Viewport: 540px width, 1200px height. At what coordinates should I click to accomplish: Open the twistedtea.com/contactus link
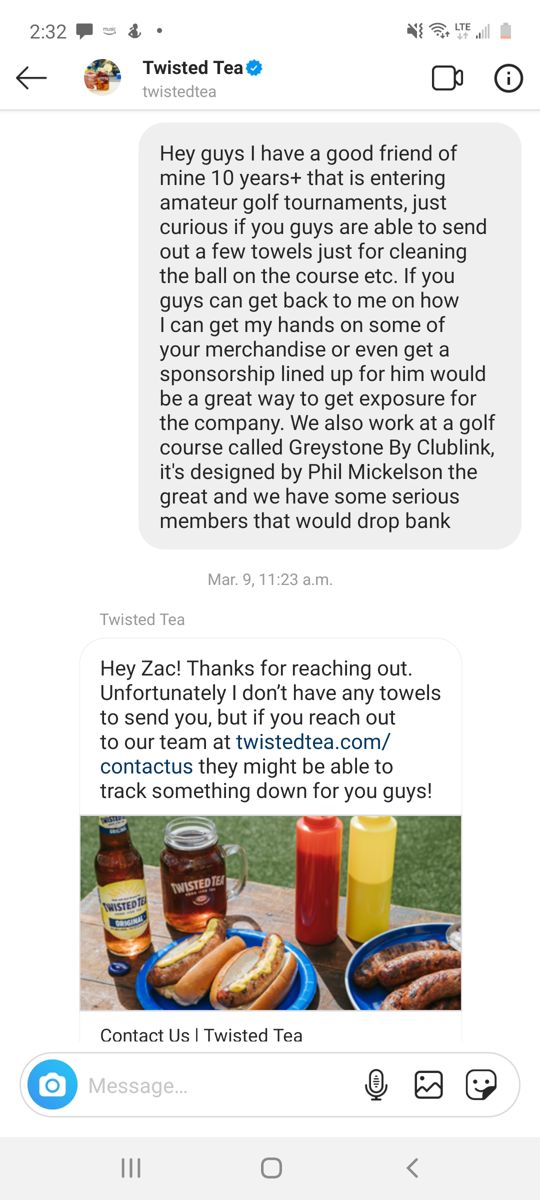(245, 754)
